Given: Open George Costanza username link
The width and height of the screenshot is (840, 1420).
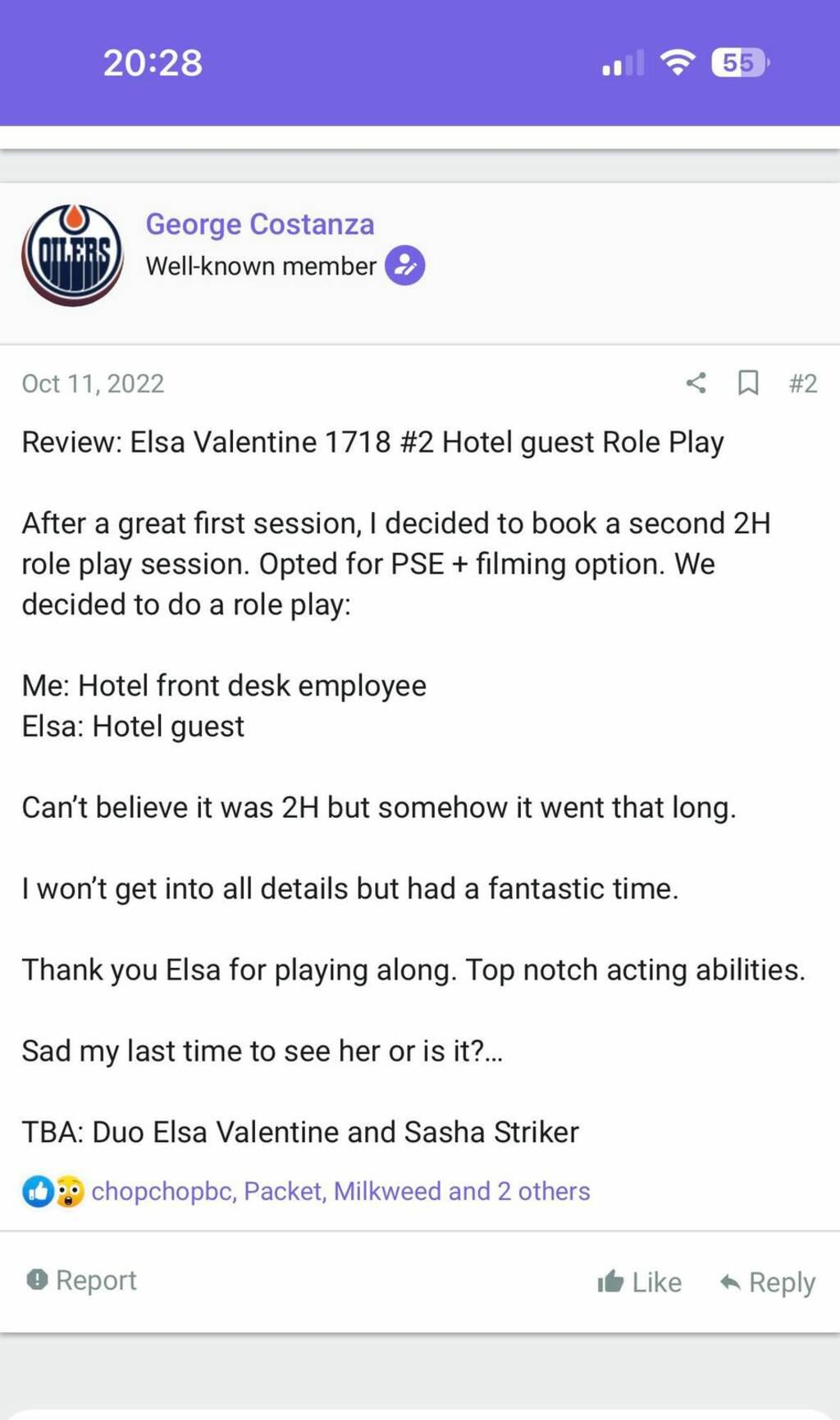Looking at the screenshot, I should tap(260, 224).
